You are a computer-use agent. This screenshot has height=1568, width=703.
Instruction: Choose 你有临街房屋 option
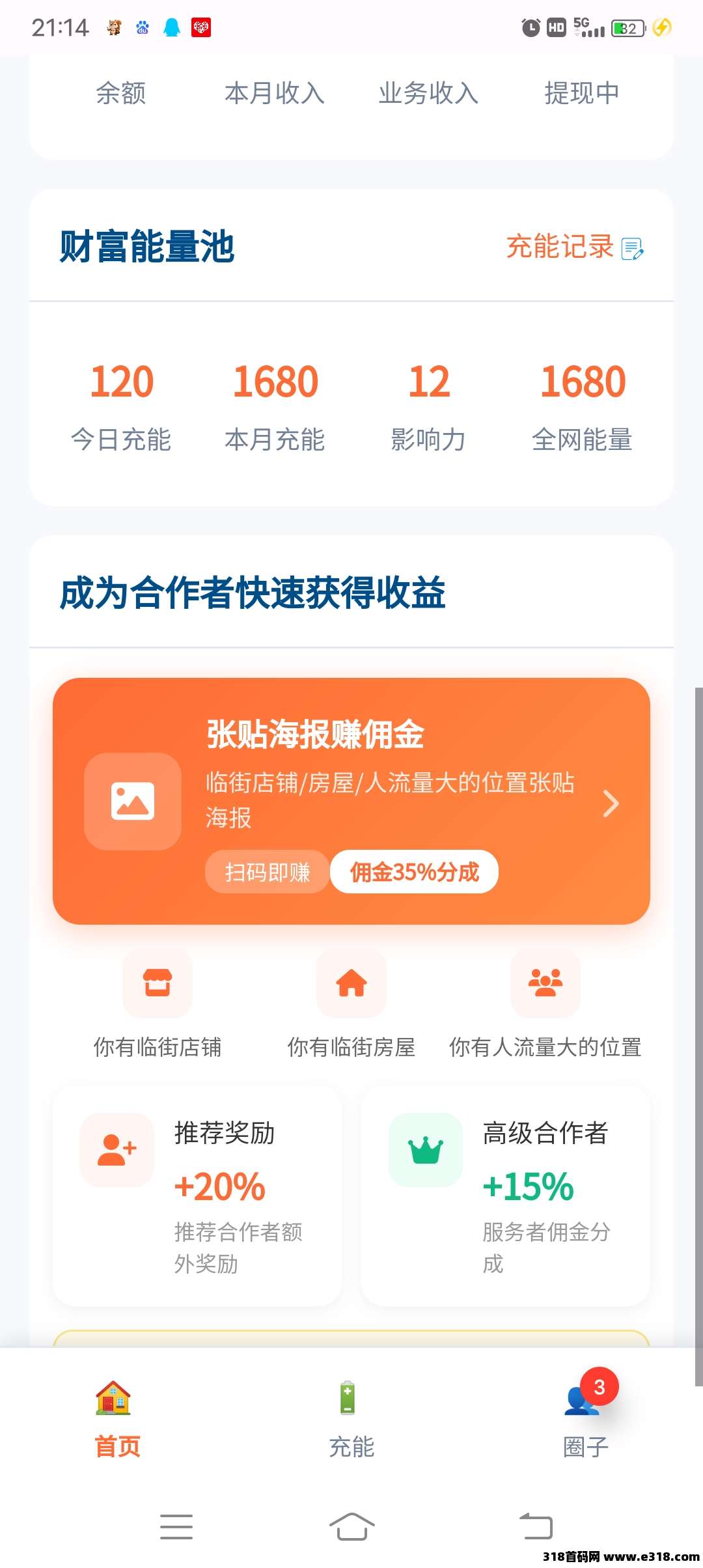pyautogui.click(x=351, y=1003)
